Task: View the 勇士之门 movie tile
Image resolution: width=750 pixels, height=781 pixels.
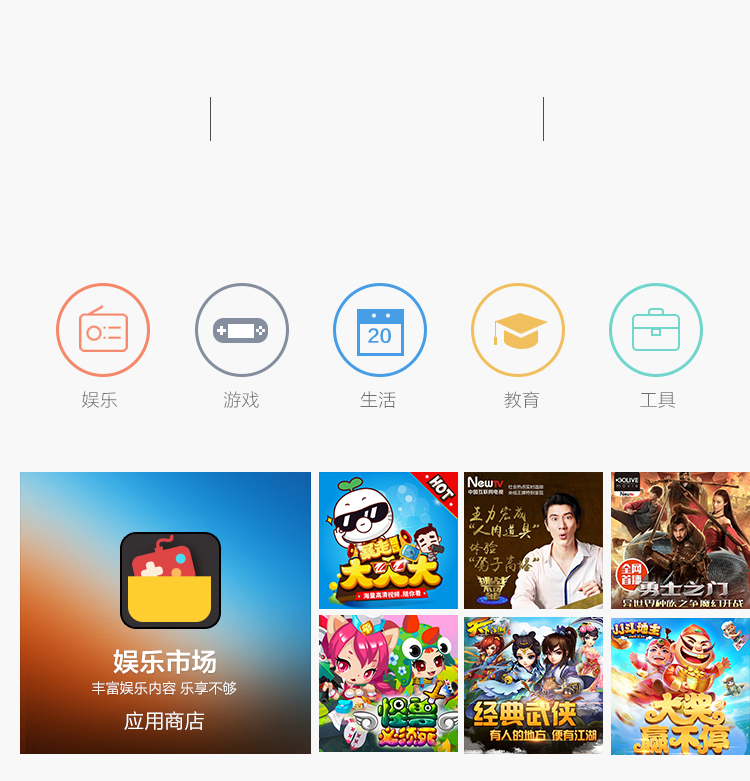Action: [680, 540]
